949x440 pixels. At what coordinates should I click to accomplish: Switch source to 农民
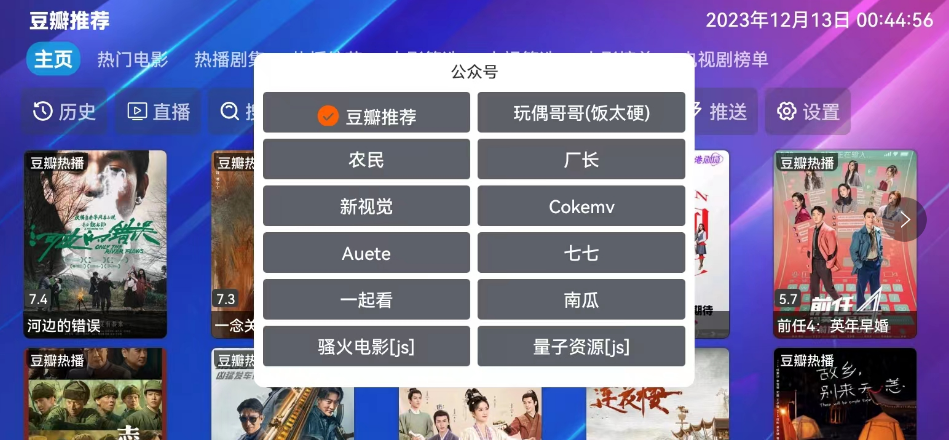(366, 159)
